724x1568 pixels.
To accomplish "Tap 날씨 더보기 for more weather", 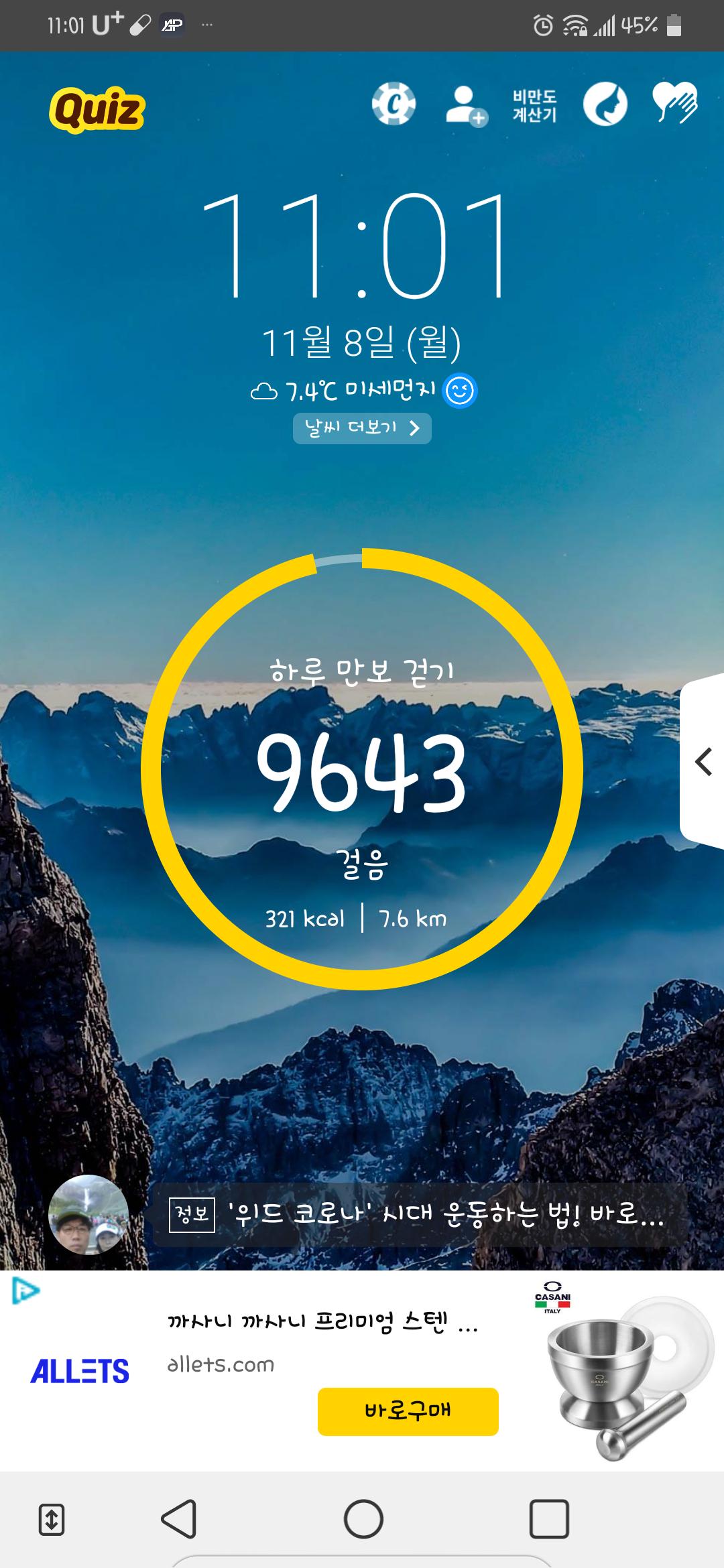I will tap(362, 428).
